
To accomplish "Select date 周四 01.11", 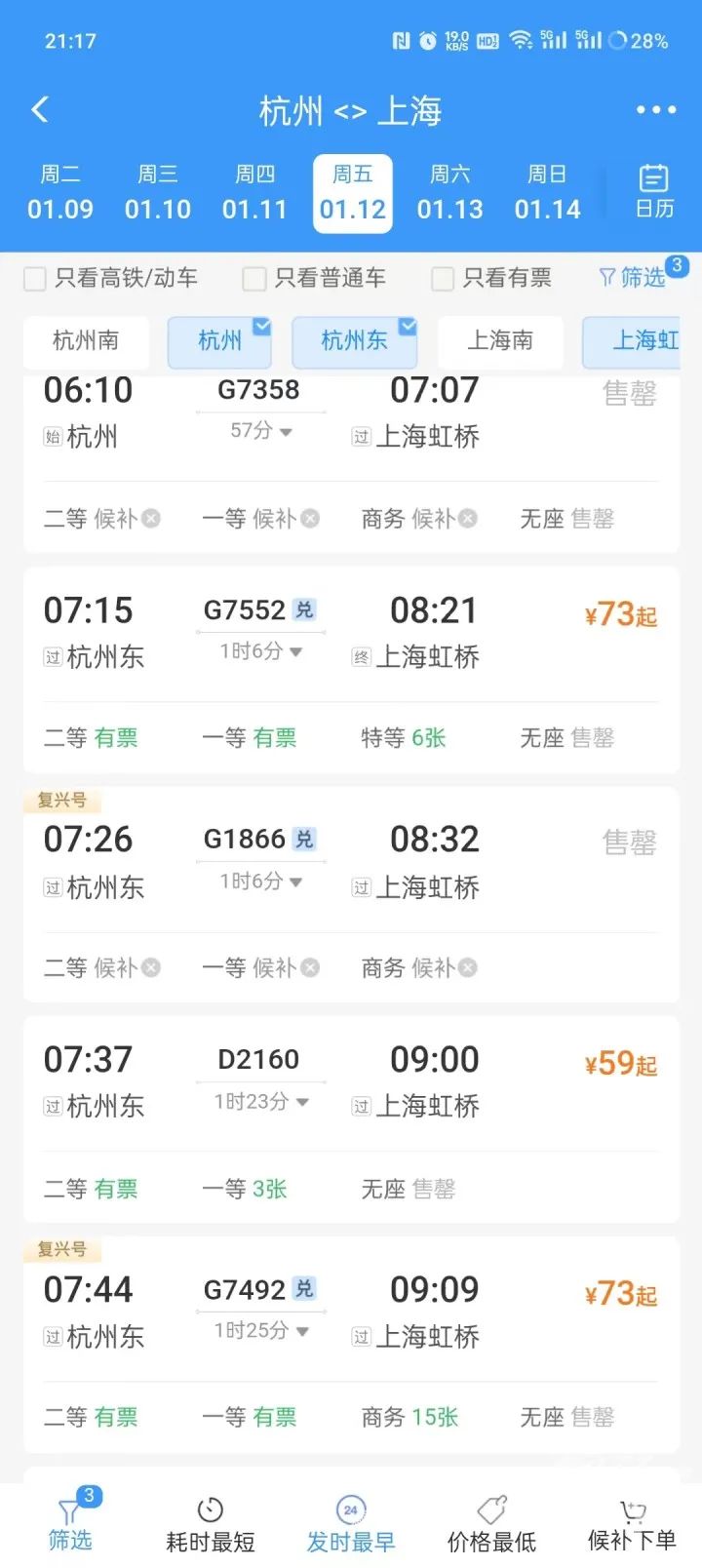I will (x=254, y=193).
